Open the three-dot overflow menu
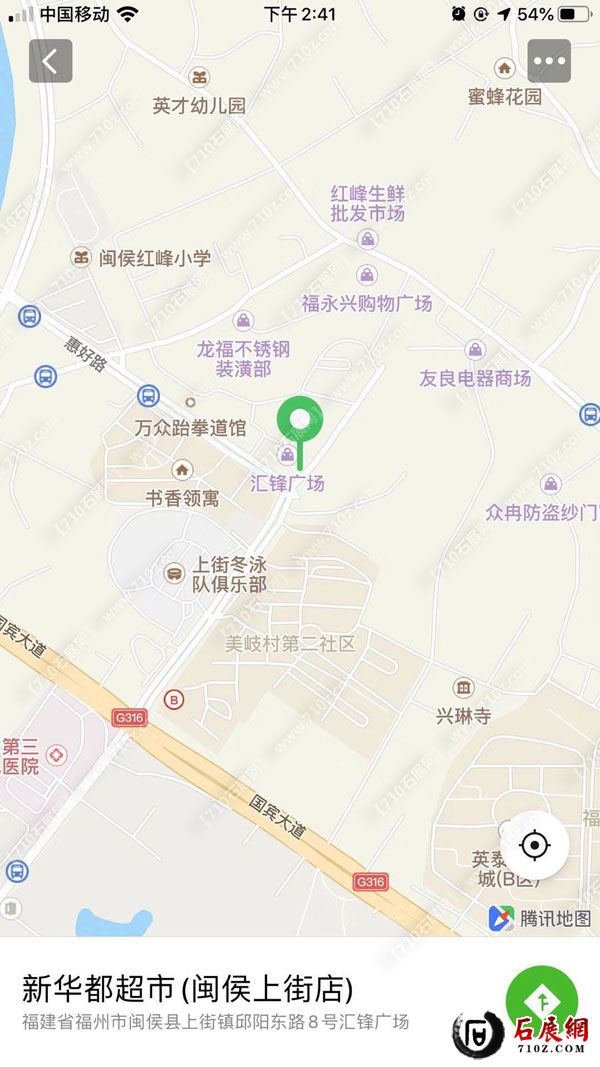This screenshot has width=600, height=1067. (549, 61)
